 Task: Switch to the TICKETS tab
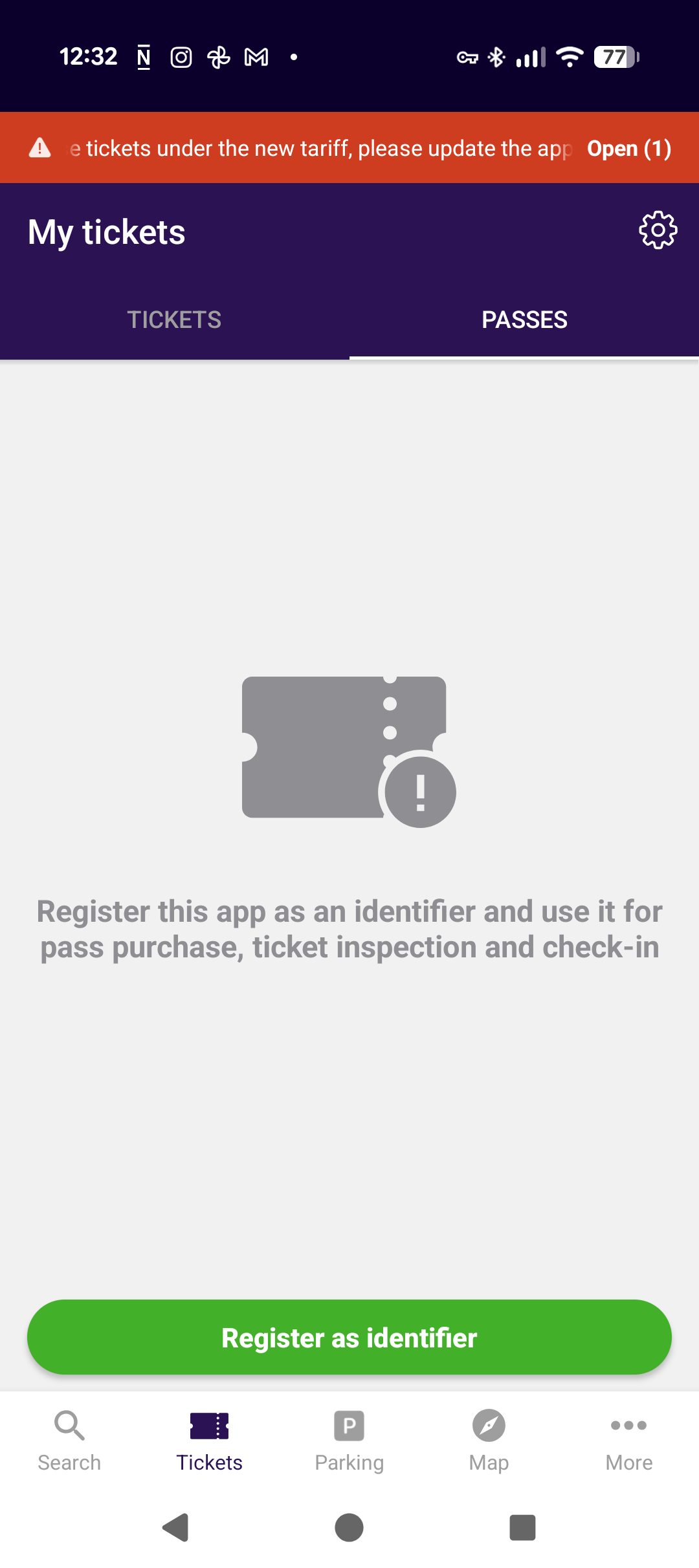pyautogui.click(x=174, y=320)
